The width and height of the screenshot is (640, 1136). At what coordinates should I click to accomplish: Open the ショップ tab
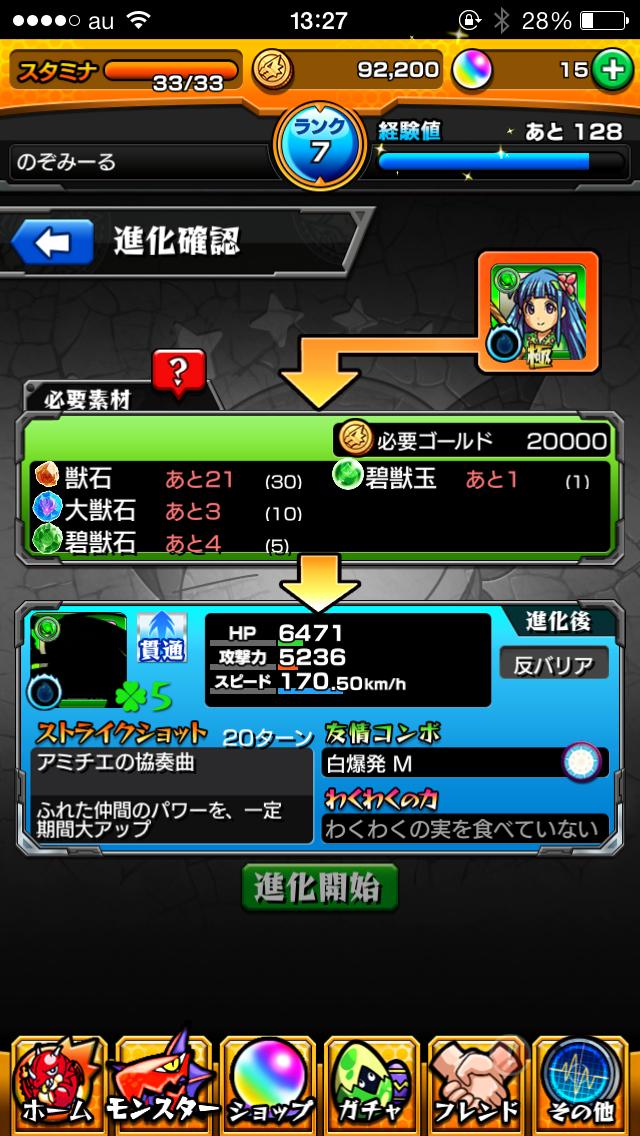[x=267, y=1083]
